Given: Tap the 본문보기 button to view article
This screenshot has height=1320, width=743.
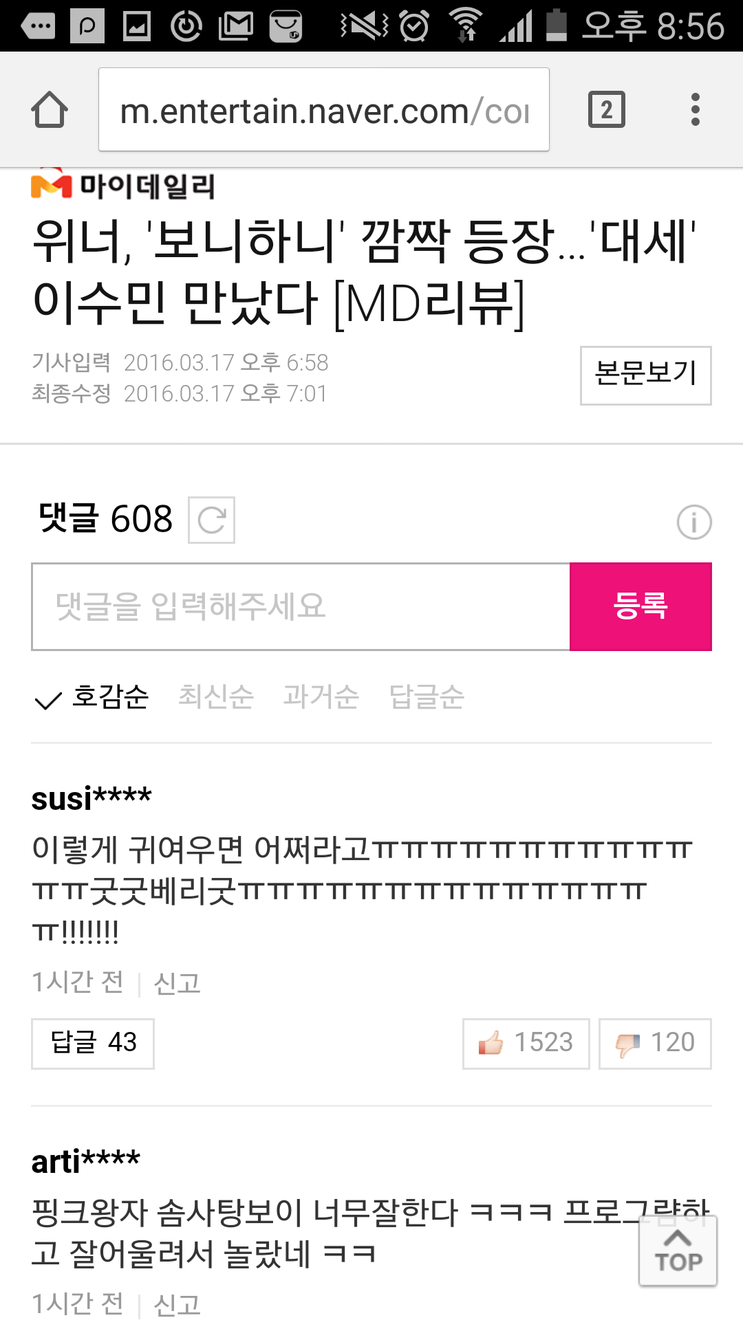Looking at the screenshot, I should click(645, 375).
